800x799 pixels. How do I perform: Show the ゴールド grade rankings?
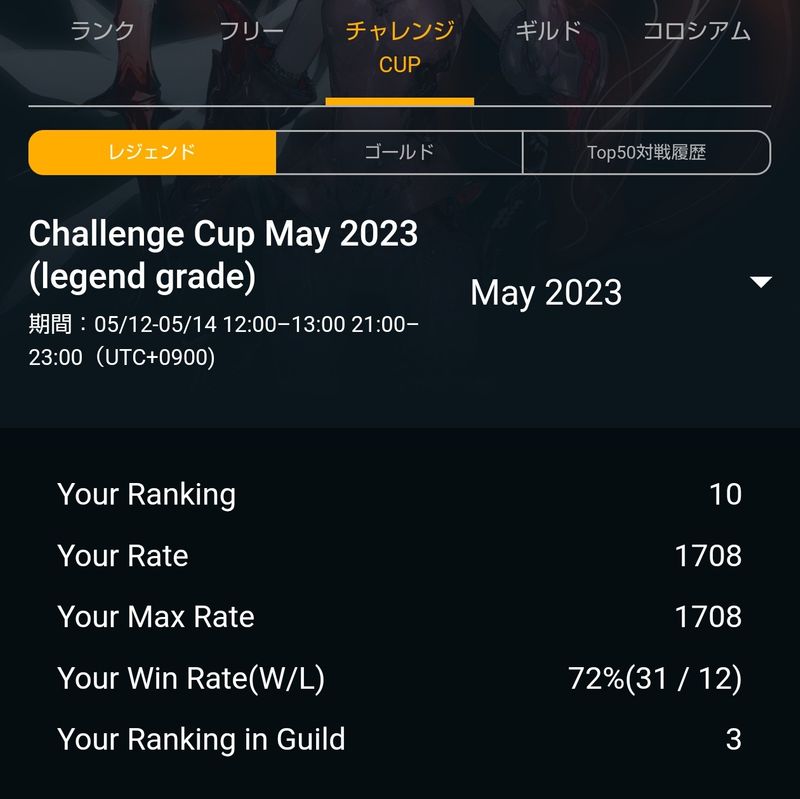399,153
